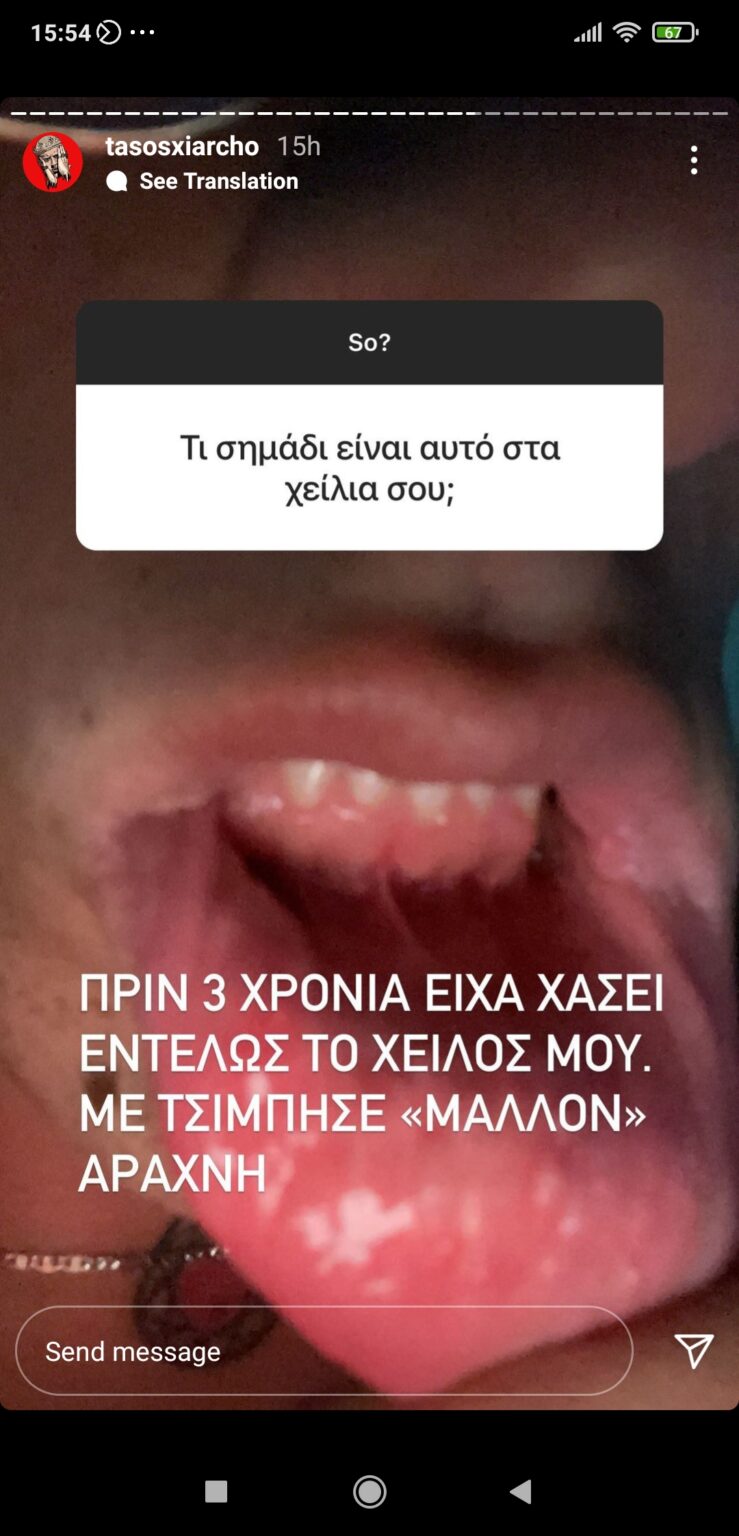This screenshot has height=1536, width=739.
Task: Open tasosxiarcho's profile picture
Action: coord(52,161)
